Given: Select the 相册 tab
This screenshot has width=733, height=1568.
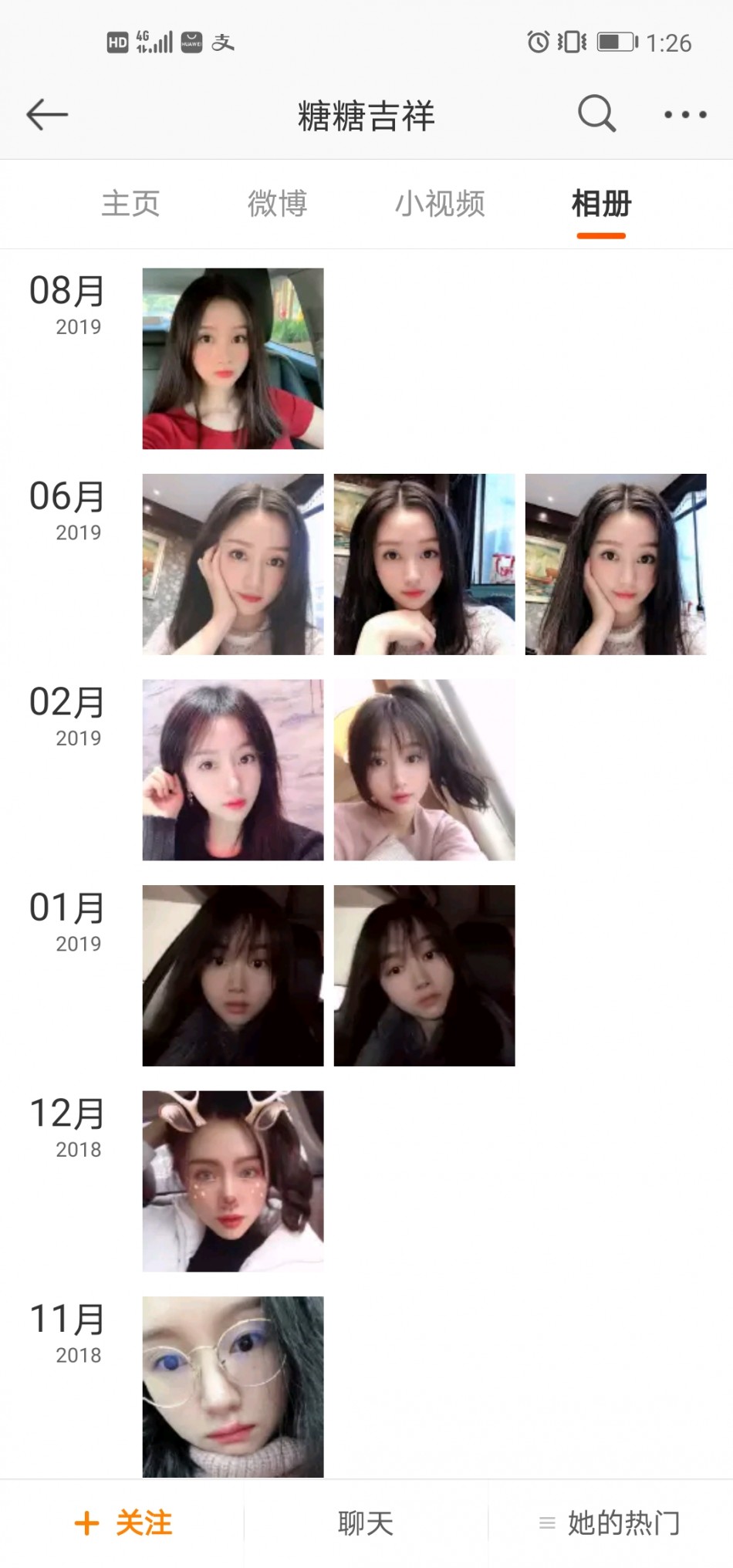Looking at the screenshot, I should click(601, 204).
